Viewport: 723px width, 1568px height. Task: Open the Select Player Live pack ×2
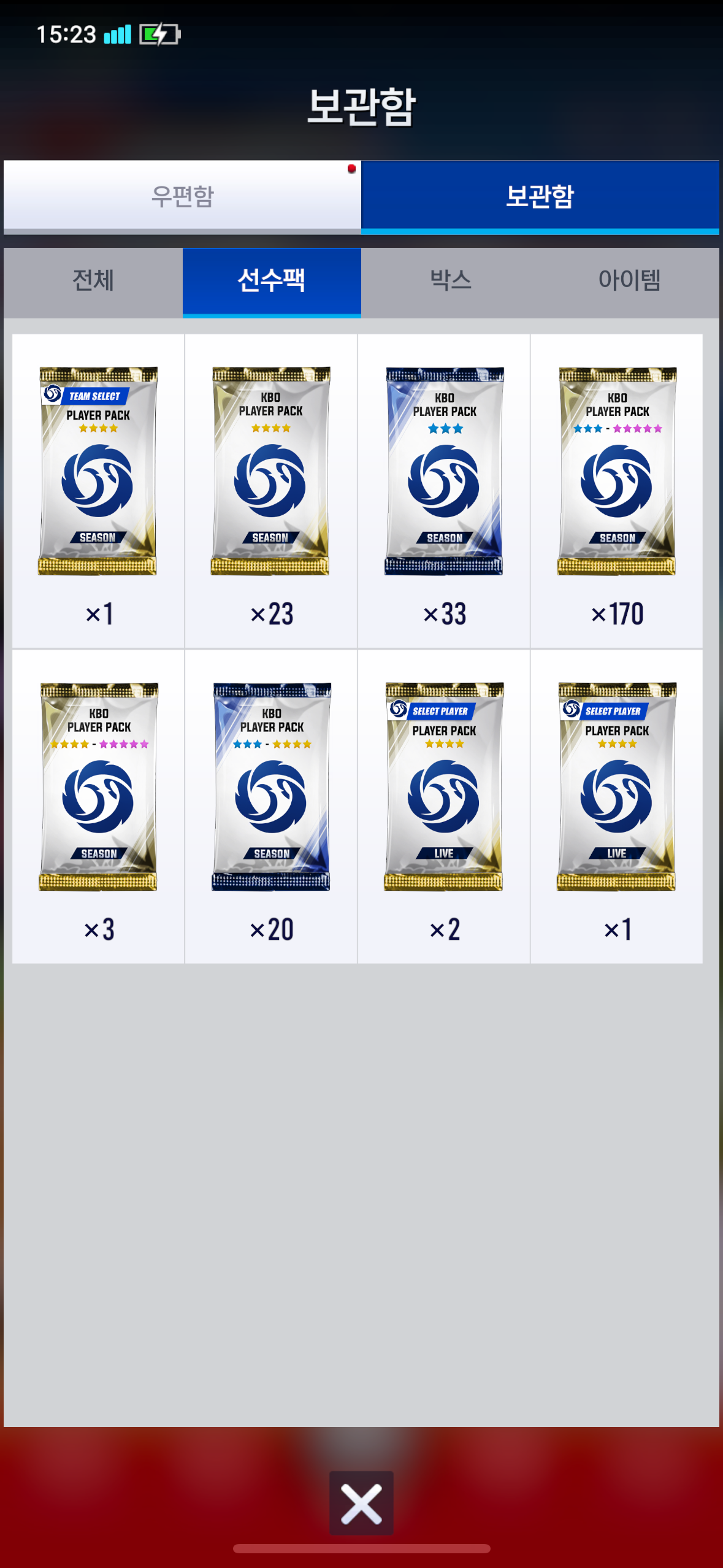click(444, 805)
